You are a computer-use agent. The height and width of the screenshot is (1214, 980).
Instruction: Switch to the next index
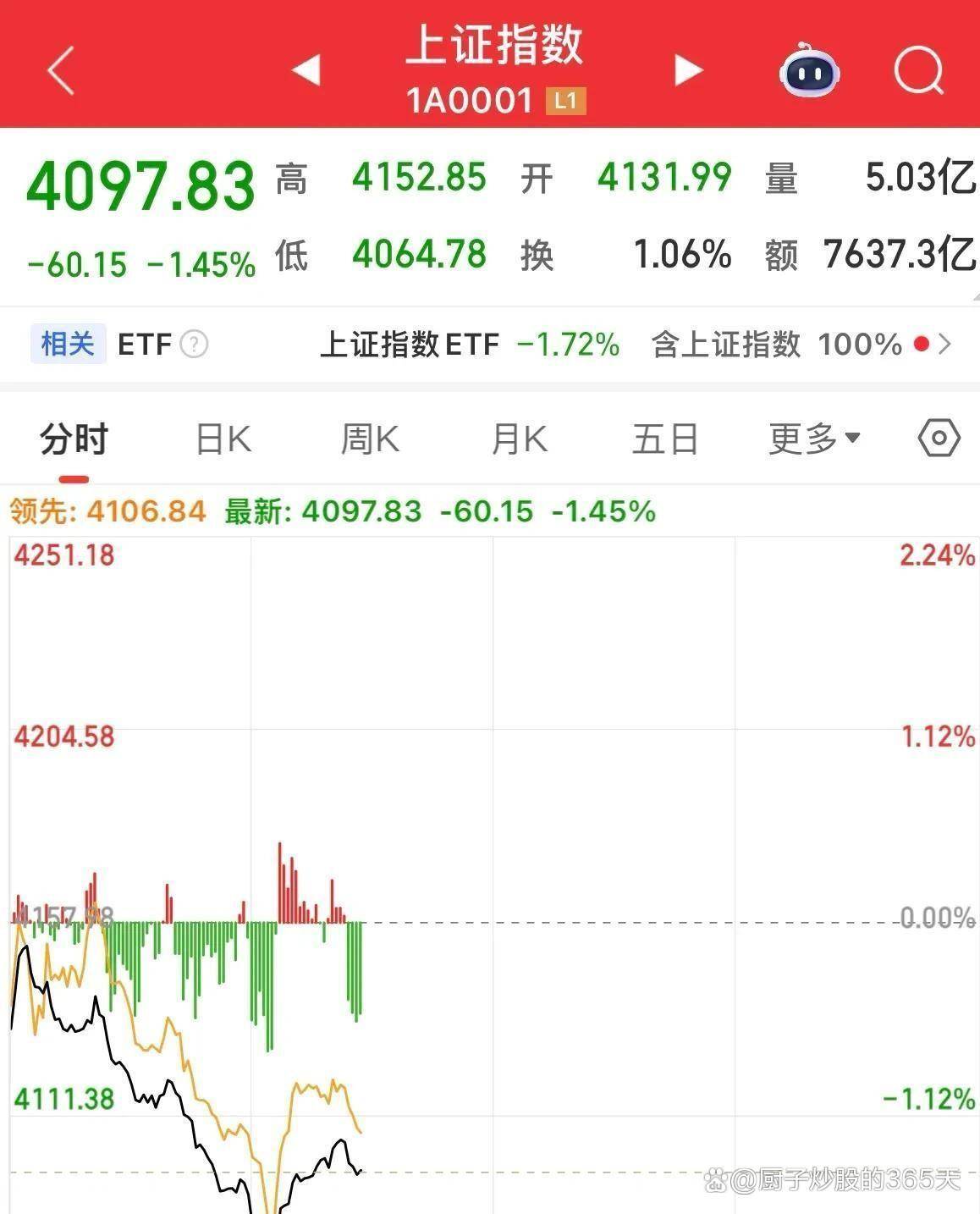point(688,69)
